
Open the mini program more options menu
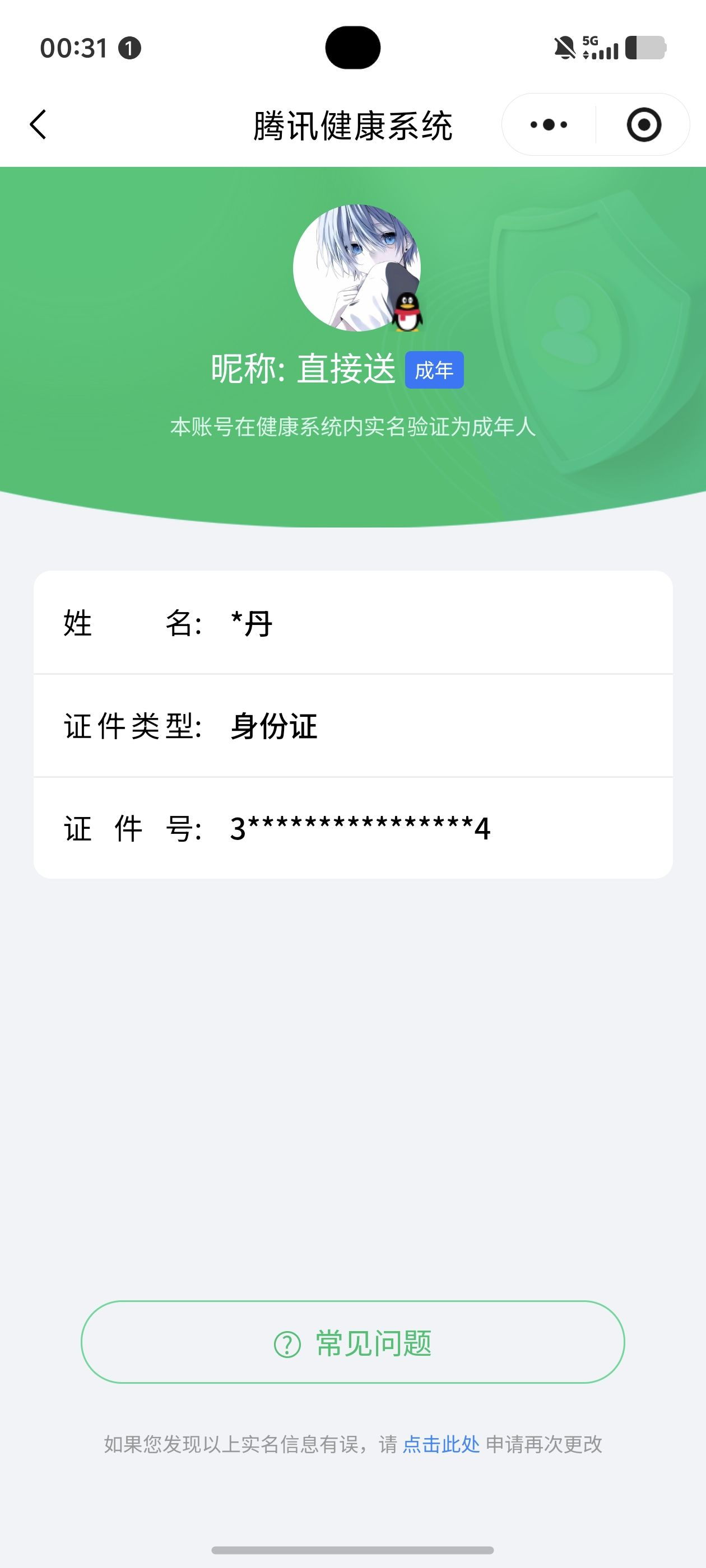[547, 125]
